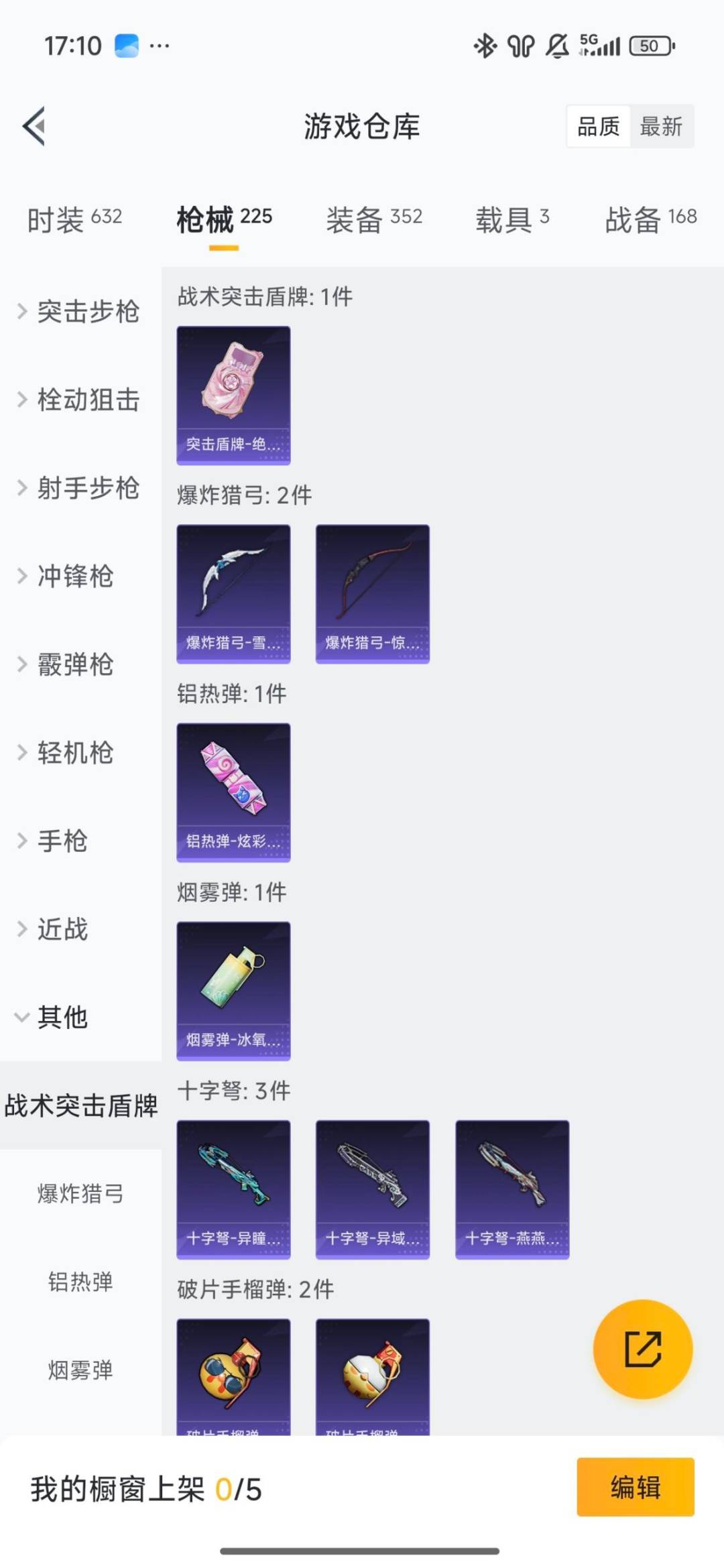Tap the orange share floating icon
724x1568 pixels.
642,1350
